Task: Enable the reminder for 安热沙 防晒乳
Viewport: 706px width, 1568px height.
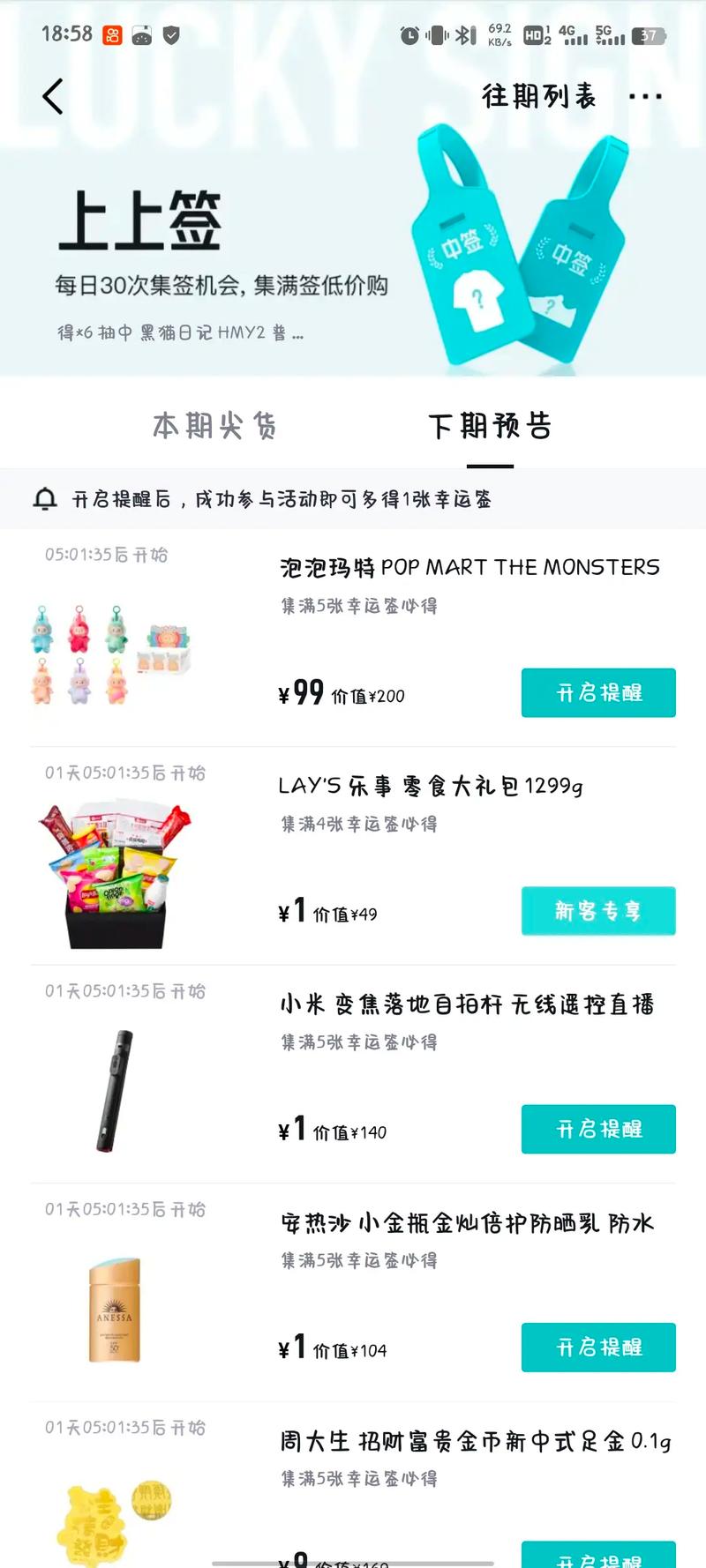Action: (598, 1348)
